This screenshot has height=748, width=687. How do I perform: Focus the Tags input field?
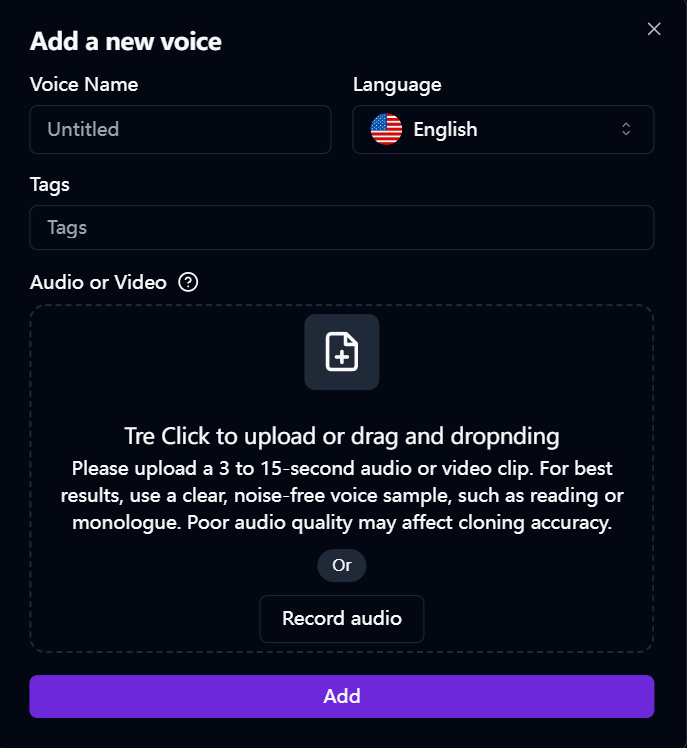click(x=341, y=227)
